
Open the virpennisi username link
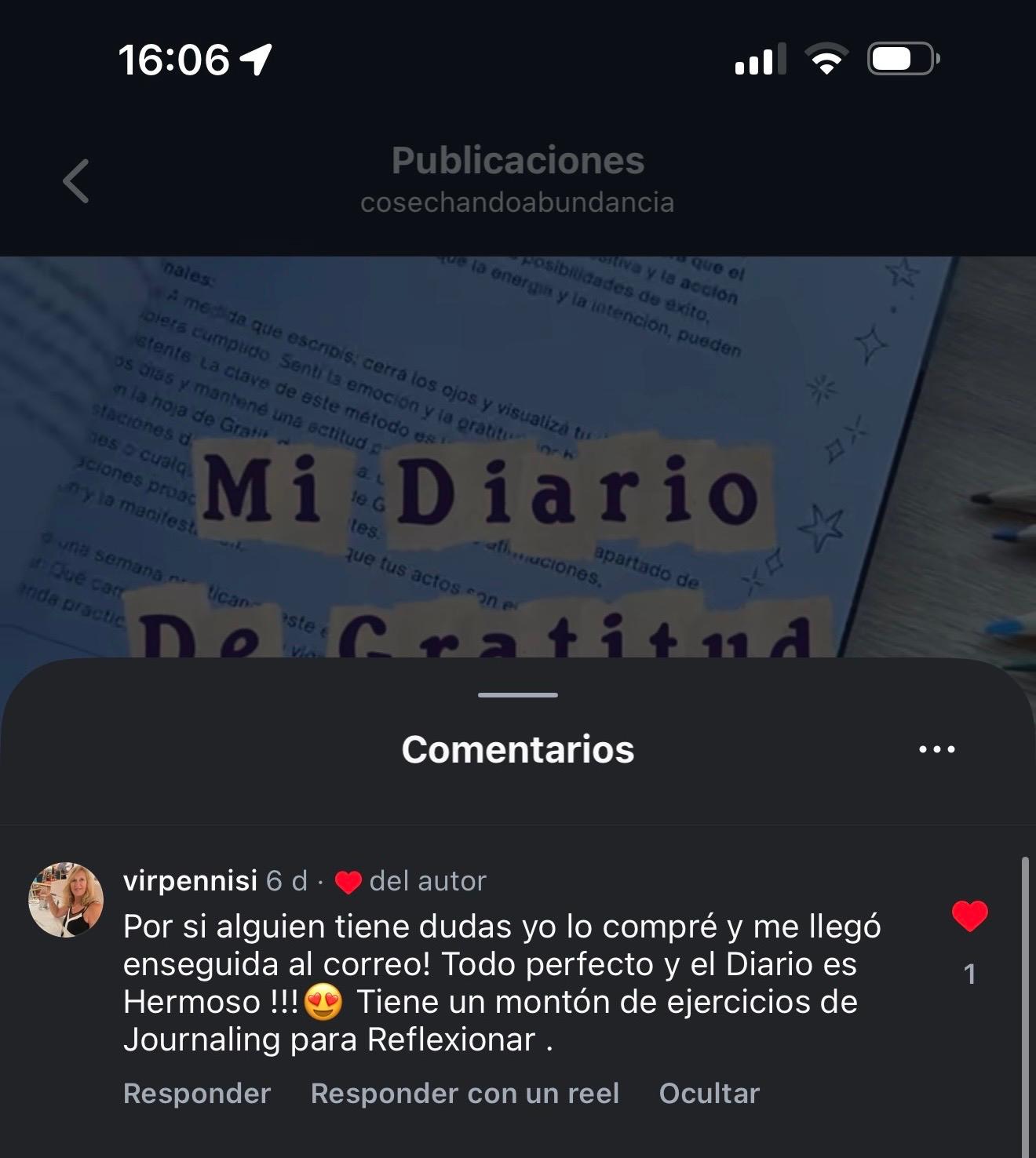190,880
